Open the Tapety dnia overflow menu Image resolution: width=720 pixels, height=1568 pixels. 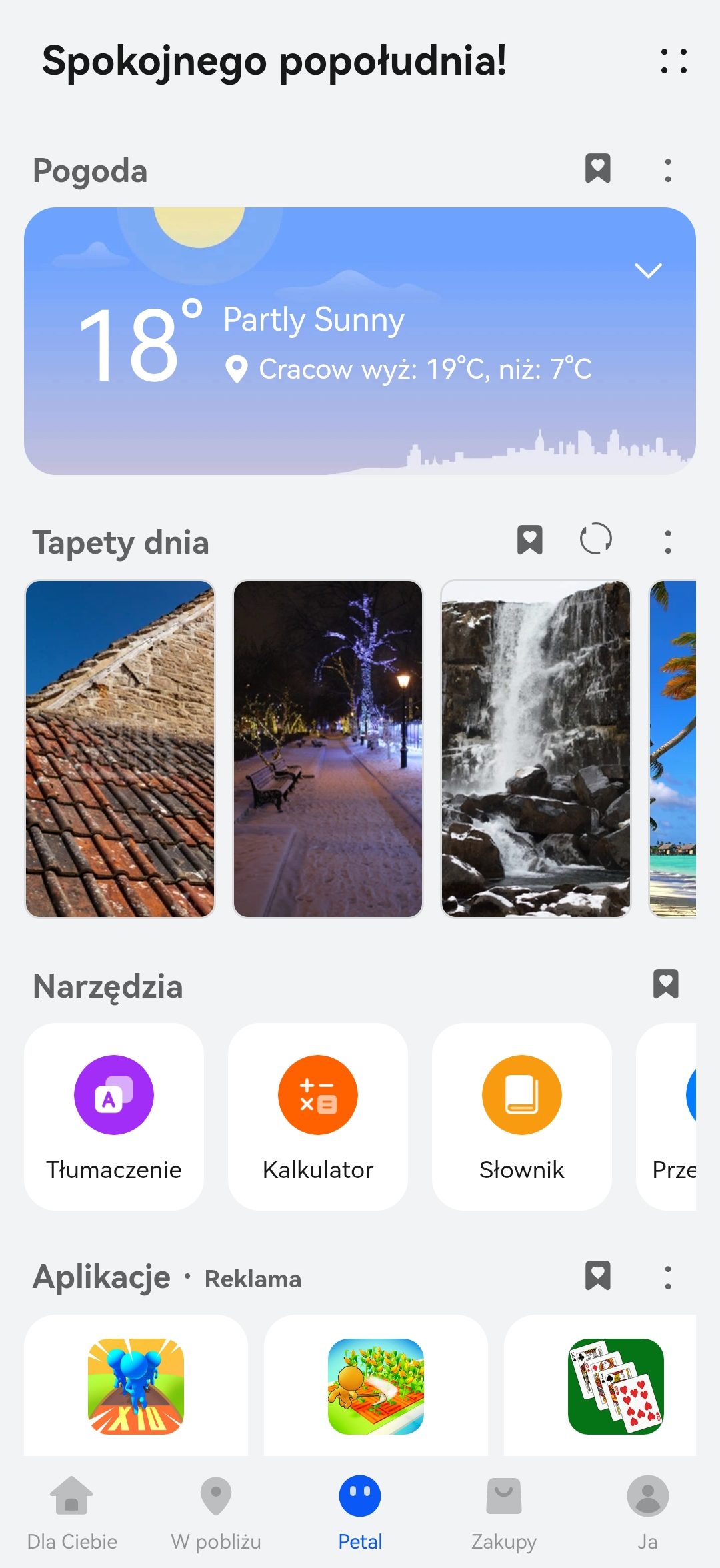tap(667, 542)
